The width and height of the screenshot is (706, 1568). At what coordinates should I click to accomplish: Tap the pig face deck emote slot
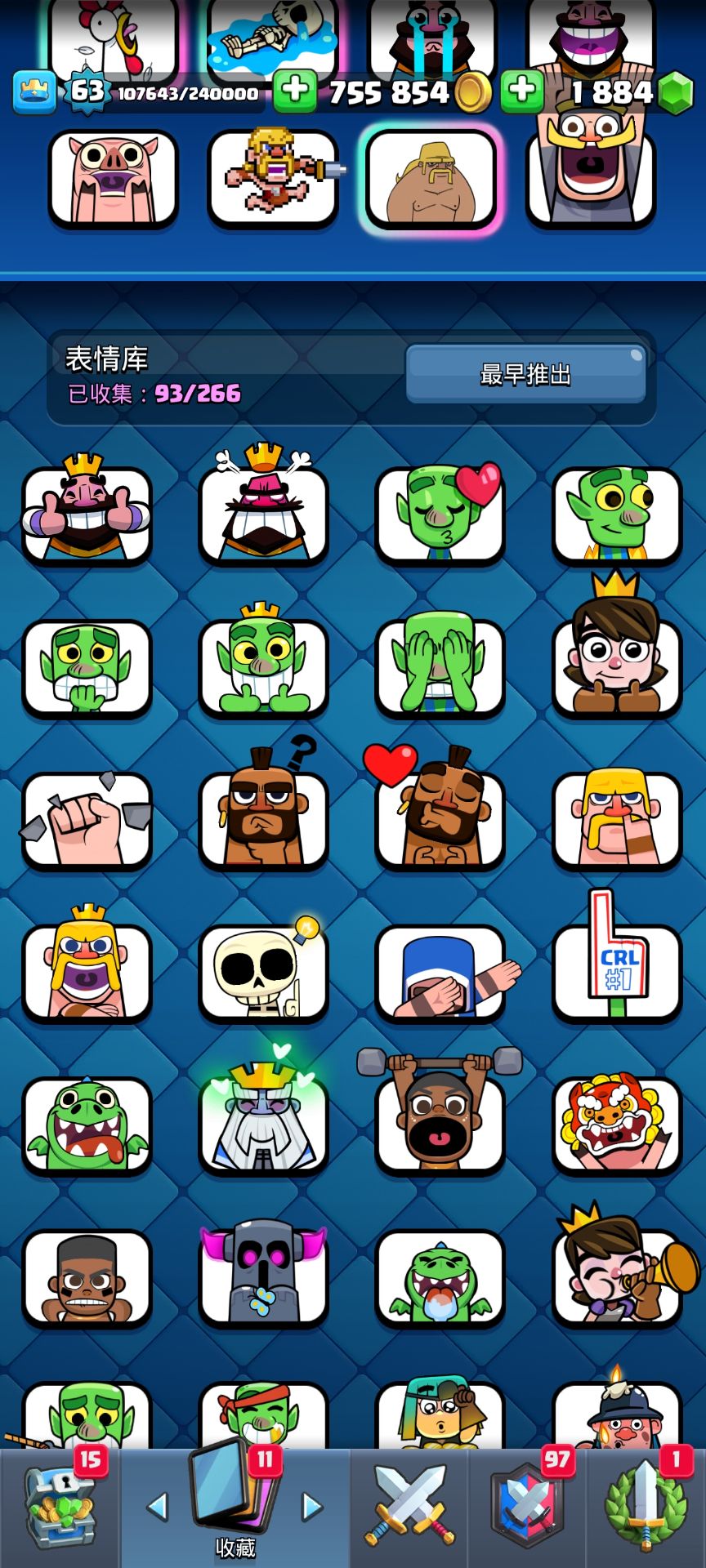[113, 178]
